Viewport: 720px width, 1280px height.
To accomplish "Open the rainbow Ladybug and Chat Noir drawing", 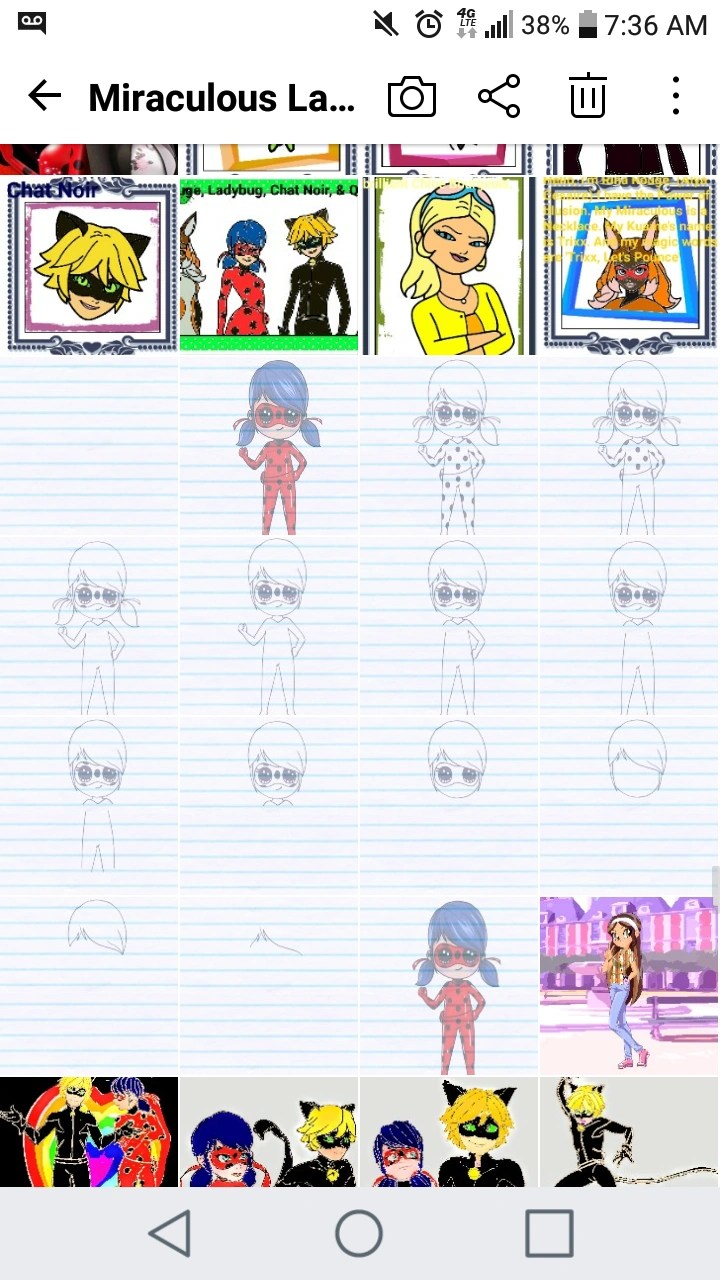I will coord(89,1132).
